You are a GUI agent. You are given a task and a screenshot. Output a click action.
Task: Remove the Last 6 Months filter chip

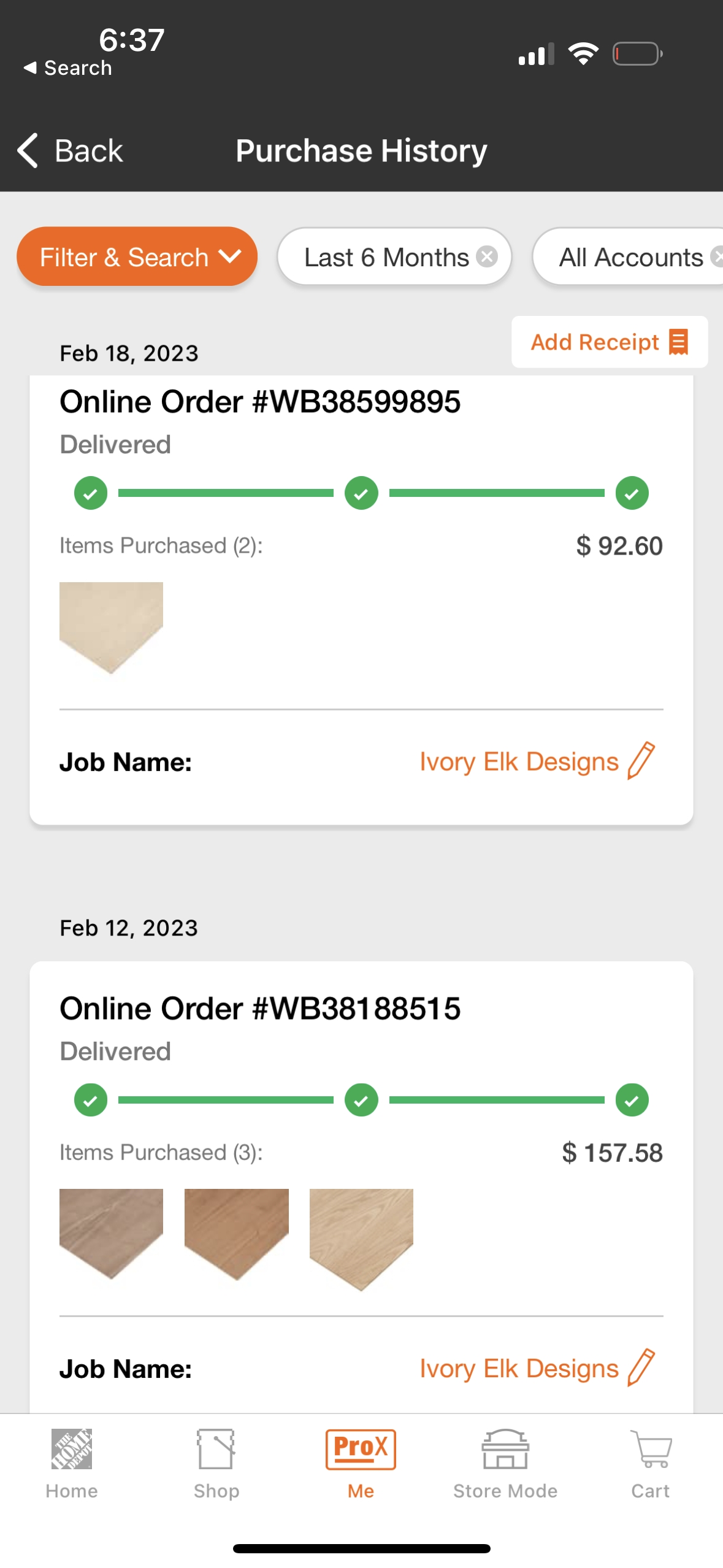point(487,256)
